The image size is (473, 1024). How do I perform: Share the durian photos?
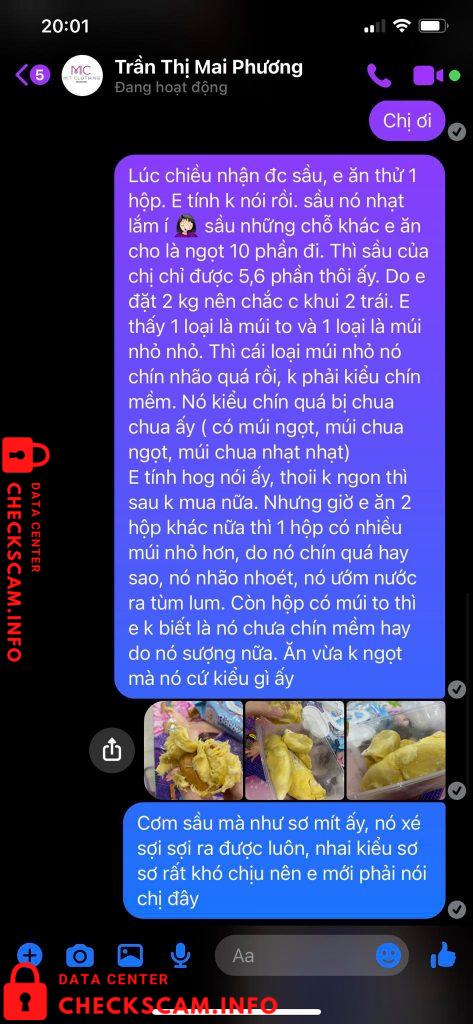point(112,749)
